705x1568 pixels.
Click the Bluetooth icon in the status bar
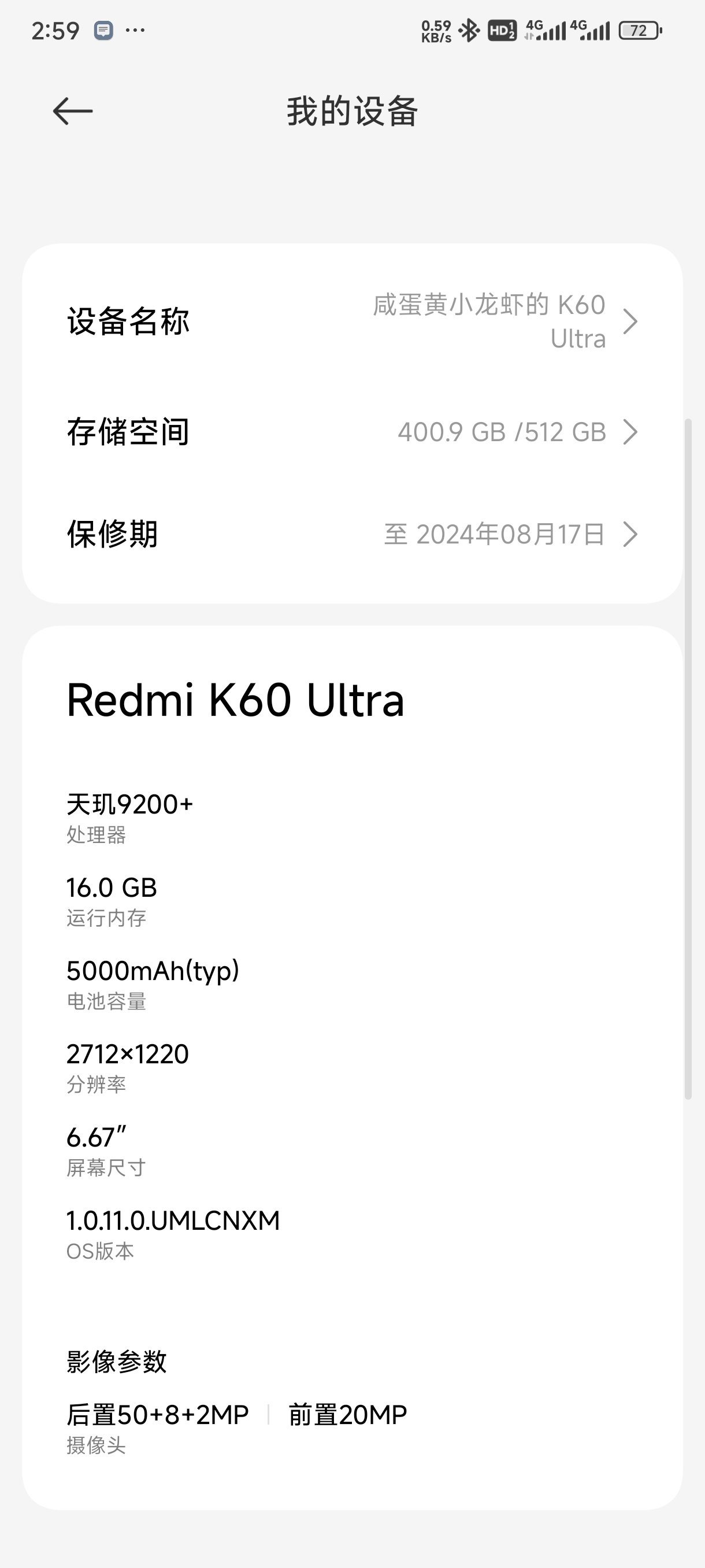[x=469, y=29]
